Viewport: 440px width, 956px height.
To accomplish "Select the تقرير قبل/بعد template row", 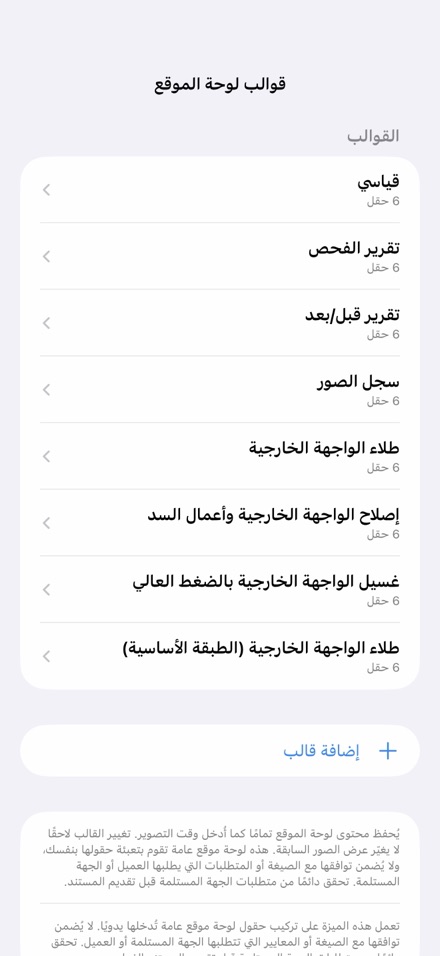I will [220, 323].
